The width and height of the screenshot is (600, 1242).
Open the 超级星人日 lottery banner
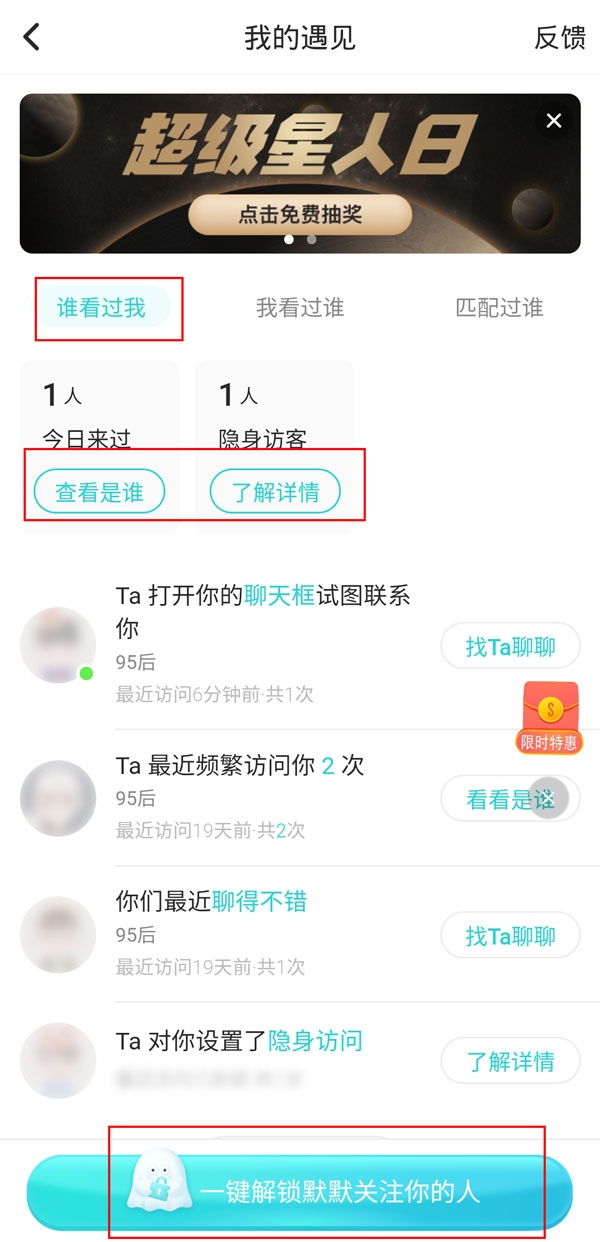tap(299, 213)
